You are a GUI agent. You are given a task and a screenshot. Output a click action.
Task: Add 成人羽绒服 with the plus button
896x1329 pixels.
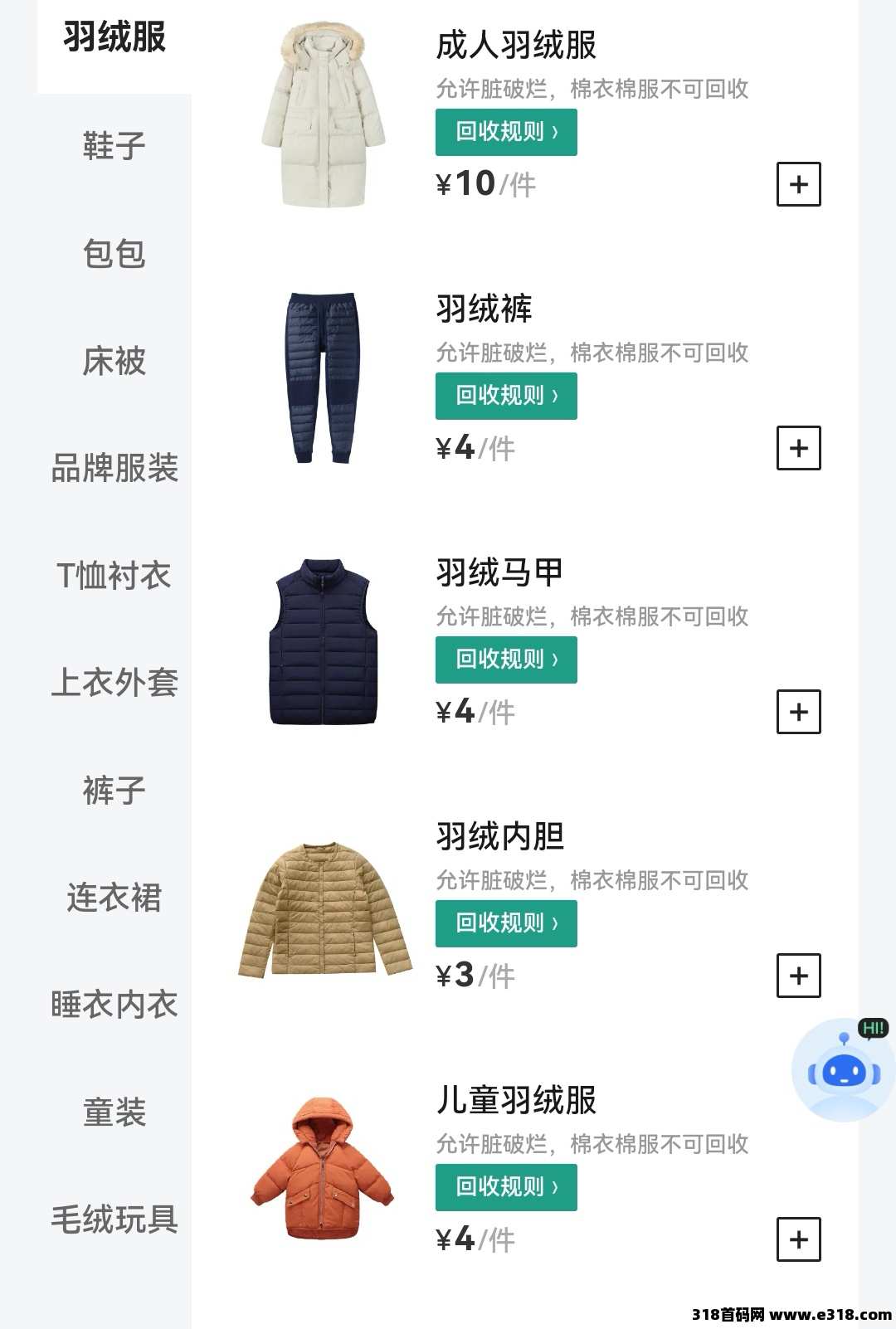point(798,184)
